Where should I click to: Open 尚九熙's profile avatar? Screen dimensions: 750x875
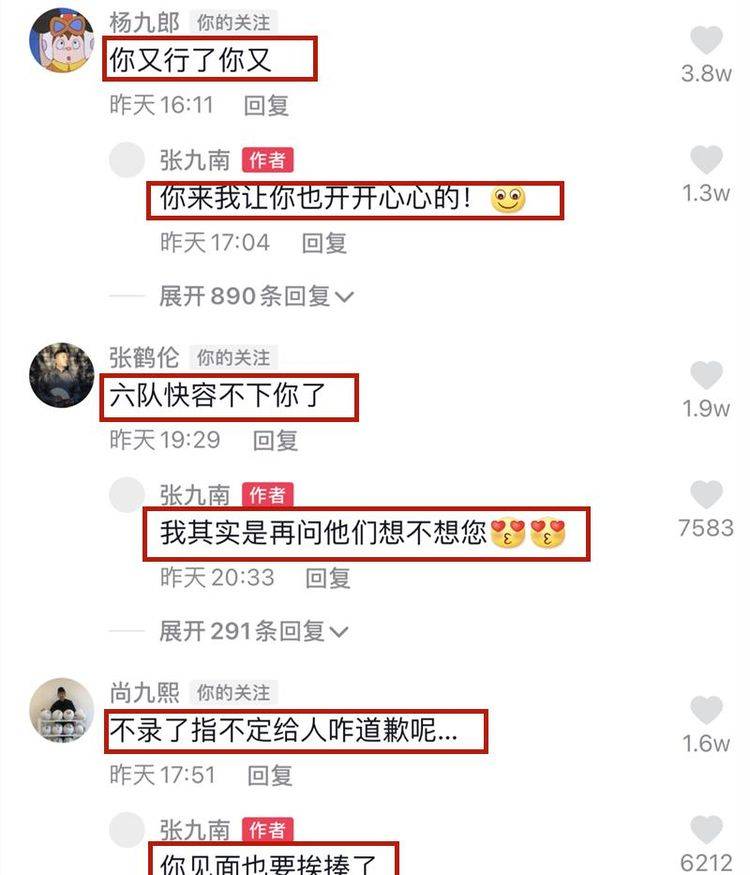[62, 710]
